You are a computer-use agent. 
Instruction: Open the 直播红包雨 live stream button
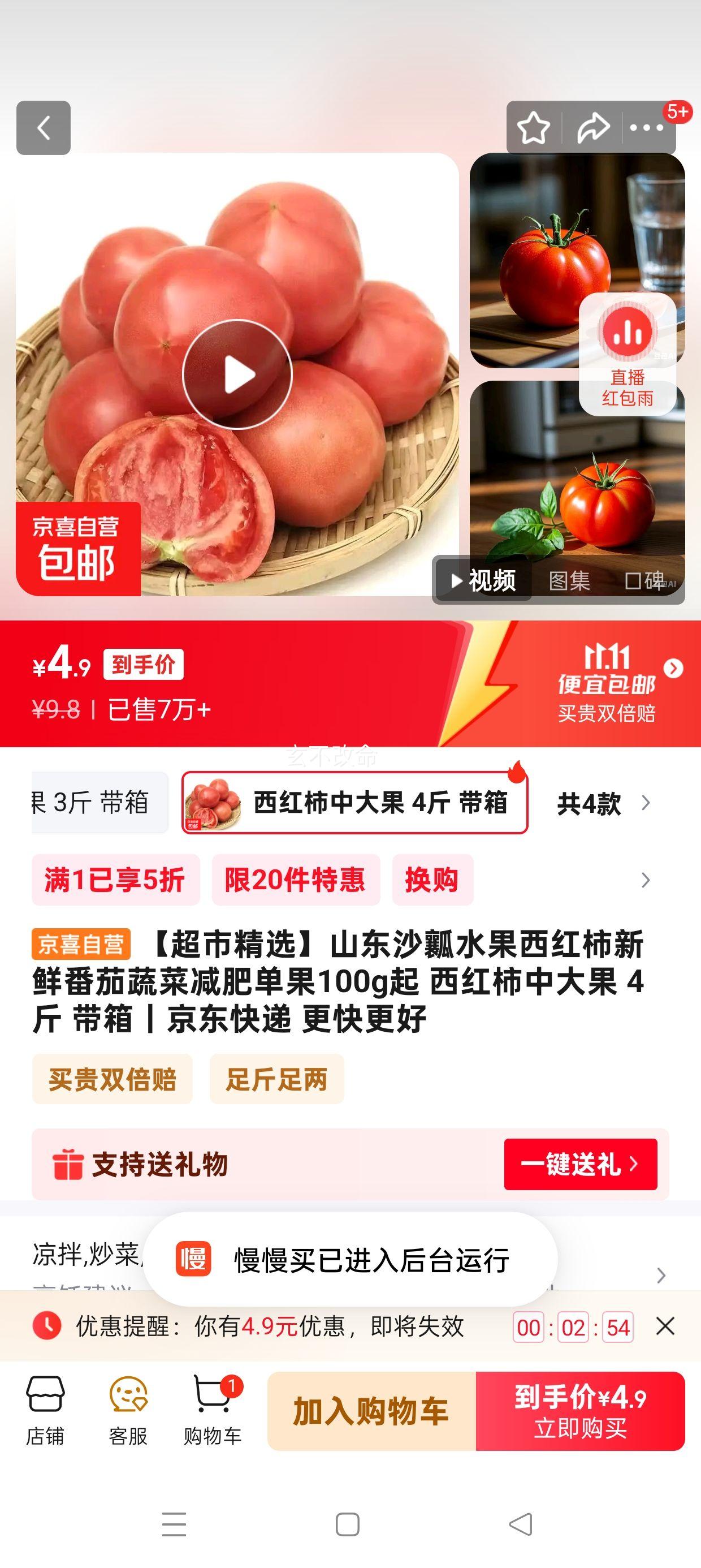(x=628, y=354)
